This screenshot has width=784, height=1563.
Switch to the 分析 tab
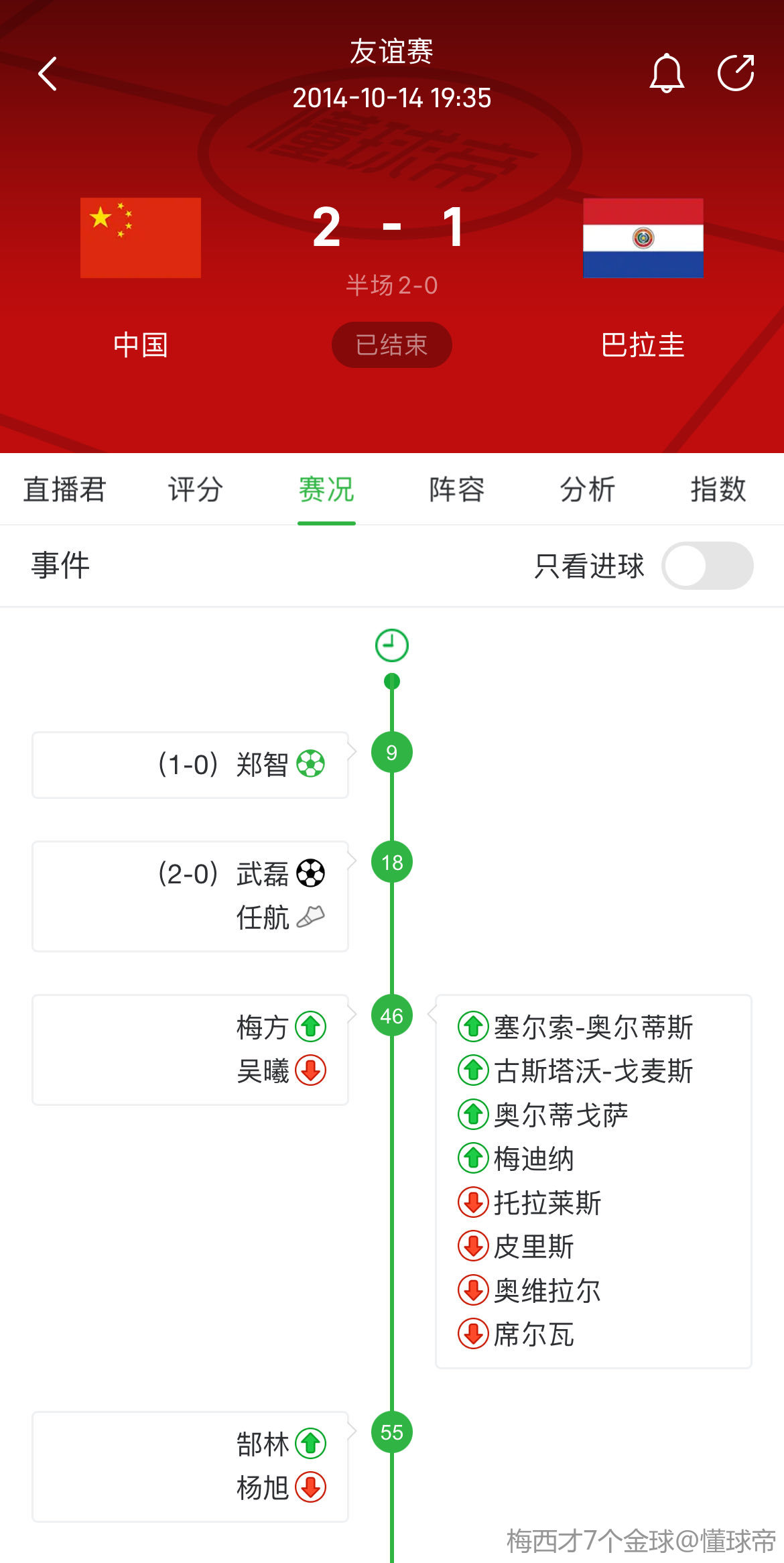[x=588, y=489]
